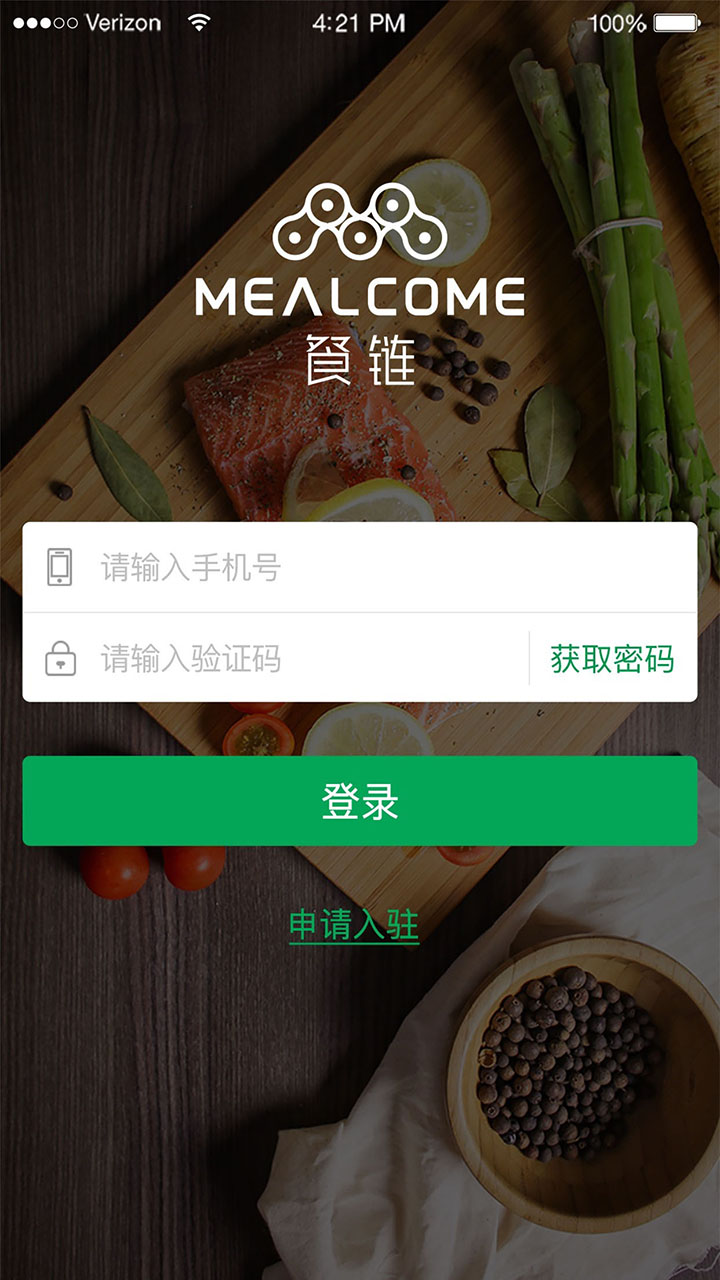Request a code with 获取密码
Screen dimensions: 720x1280
(x=612, y=658)
